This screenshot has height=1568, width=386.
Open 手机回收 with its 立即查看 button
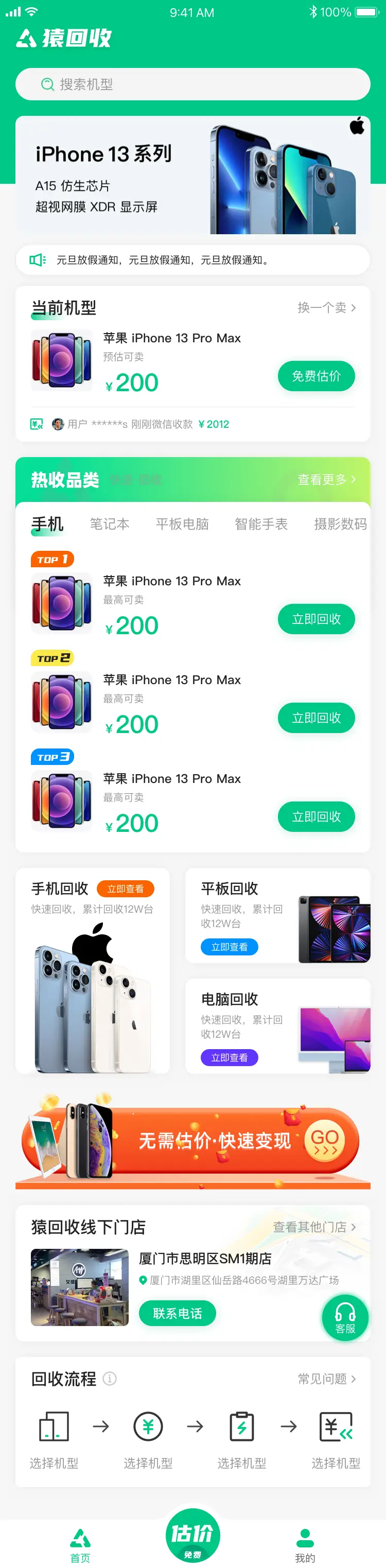tap(126, 888)
